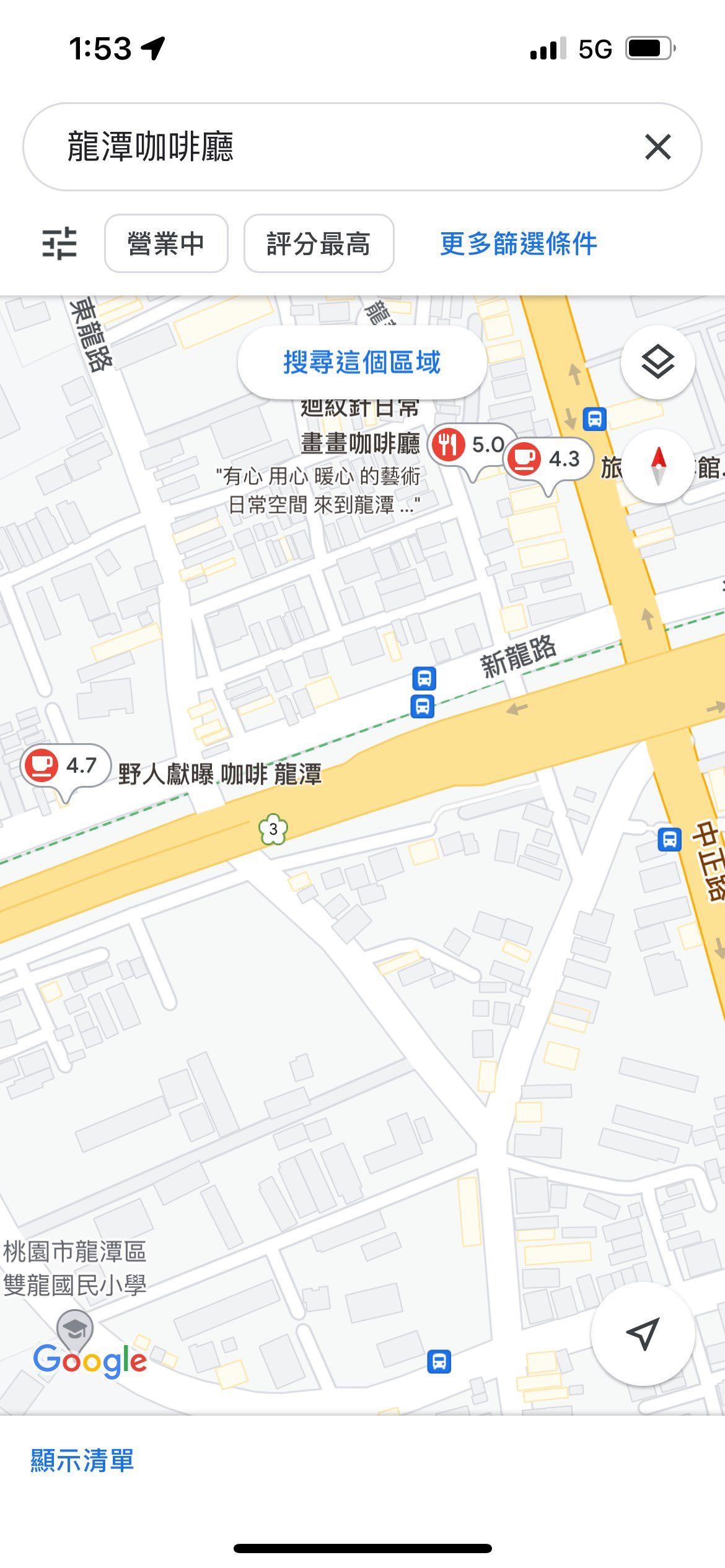725x1568 pixels.
Task: Open the filter settings icon
Action: pyautogui.click(x=59, y=243)
